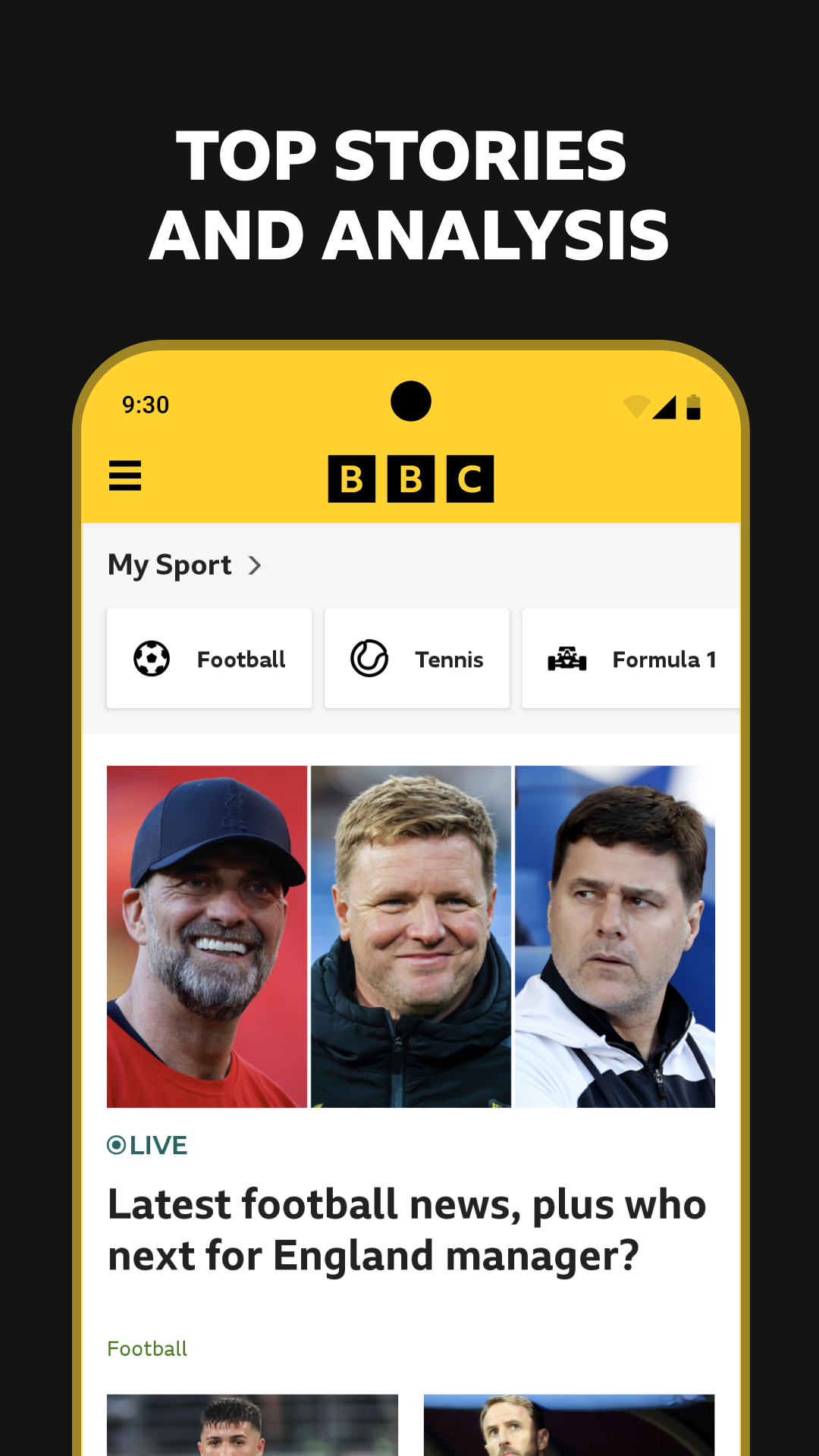Select the Football filter chip
Viewport: 819px width, 1456px height.
(x=209, y=658)
